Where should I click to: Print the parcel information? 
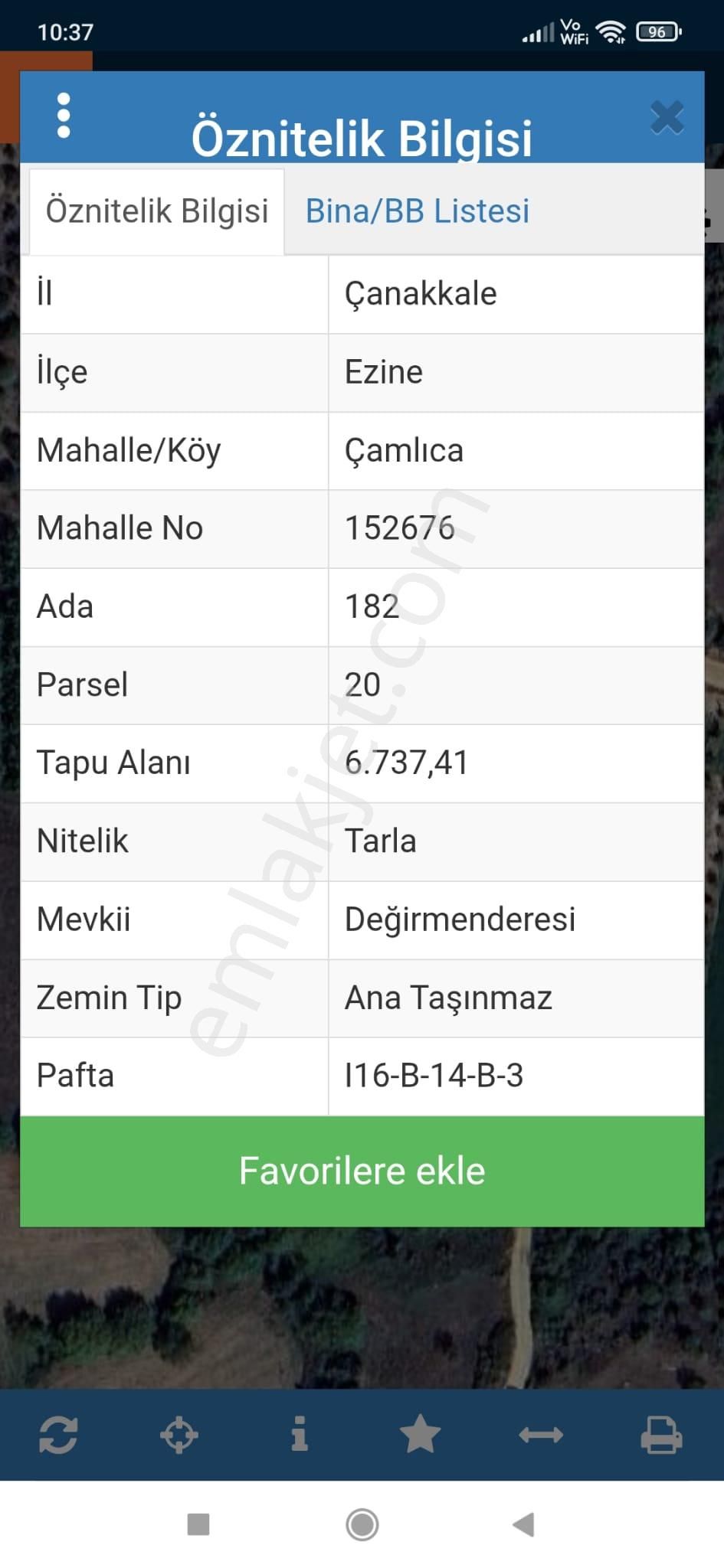[x=662, y=1436]
